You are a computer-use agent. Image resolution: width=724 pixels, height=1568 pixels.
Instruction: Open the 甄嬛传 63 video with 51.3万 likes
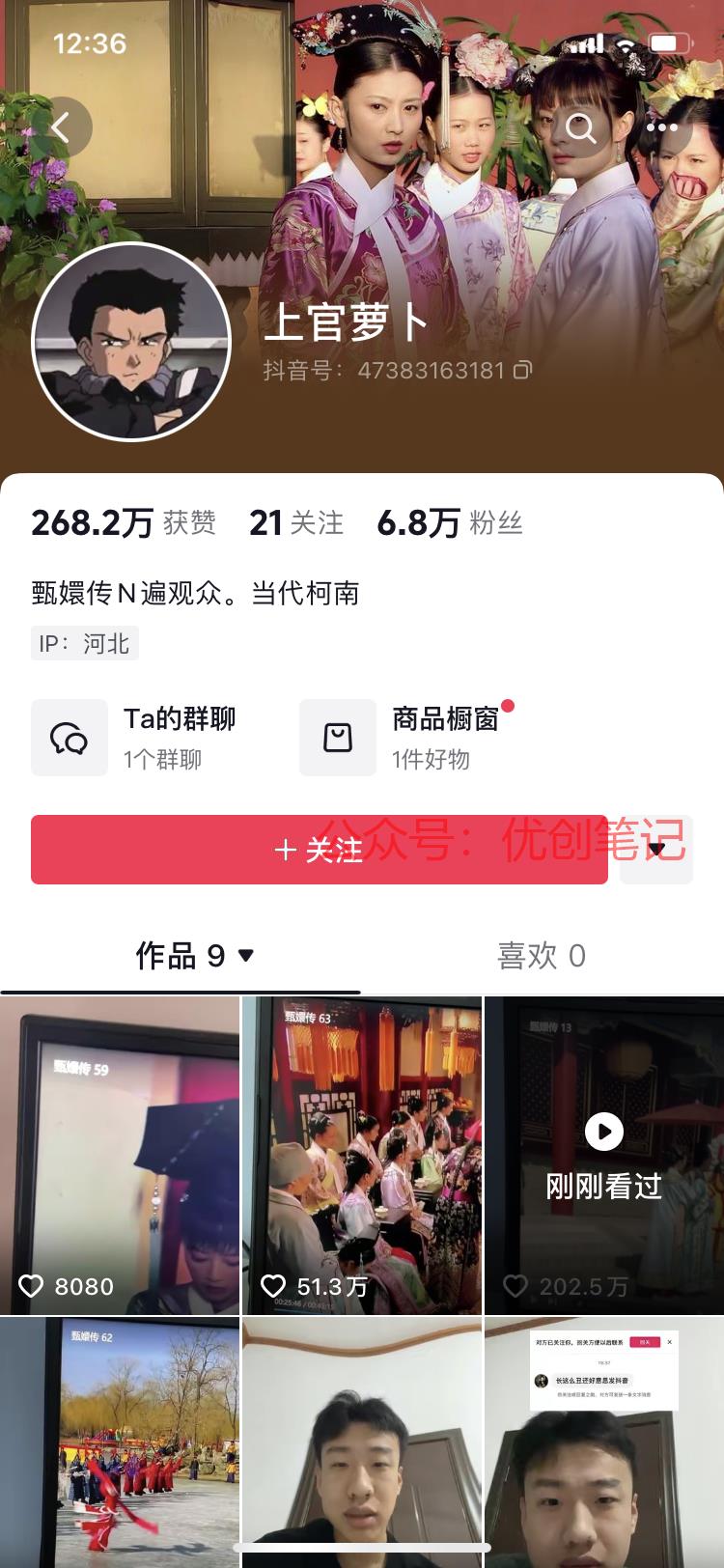click(x=362, y=1156)
